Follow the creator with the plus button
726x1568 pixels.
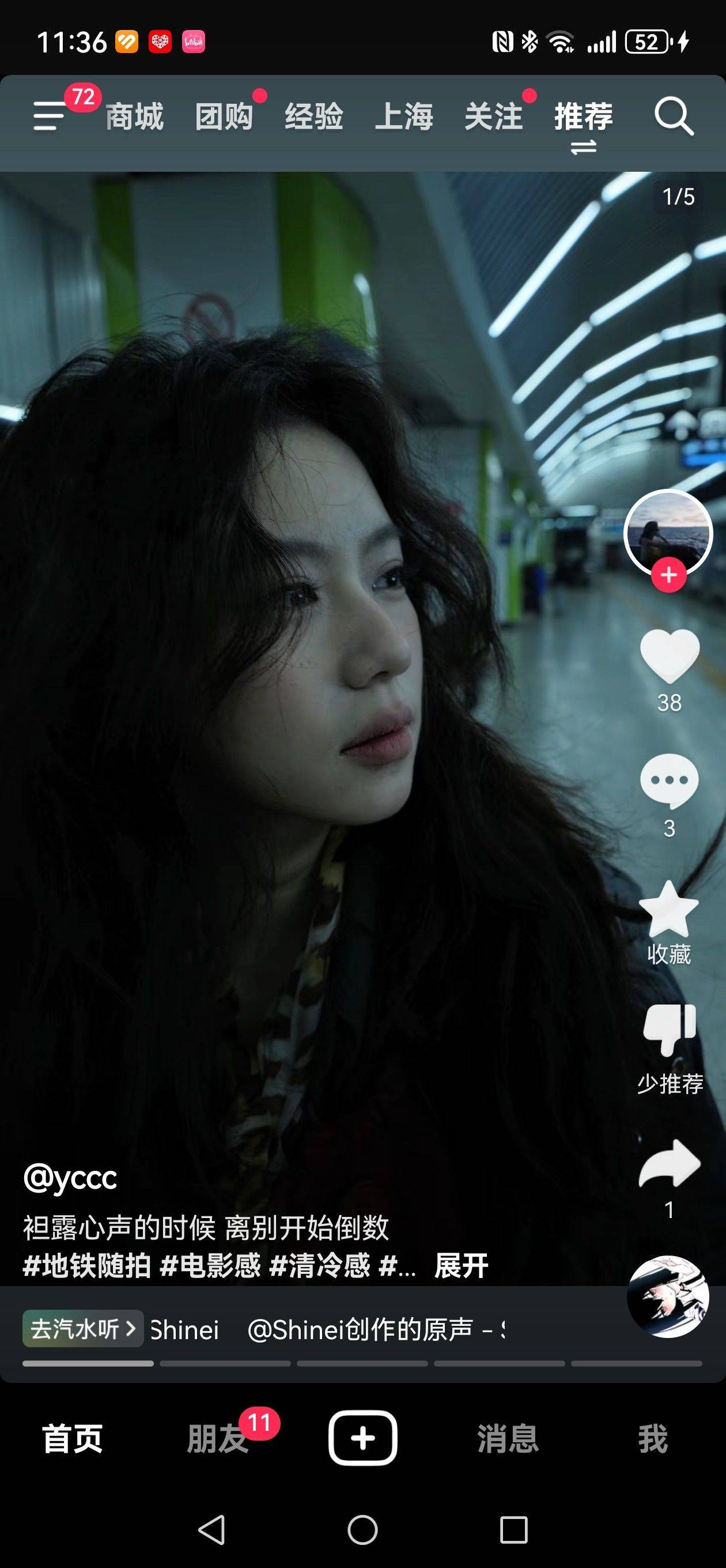[x=668, y=575]
